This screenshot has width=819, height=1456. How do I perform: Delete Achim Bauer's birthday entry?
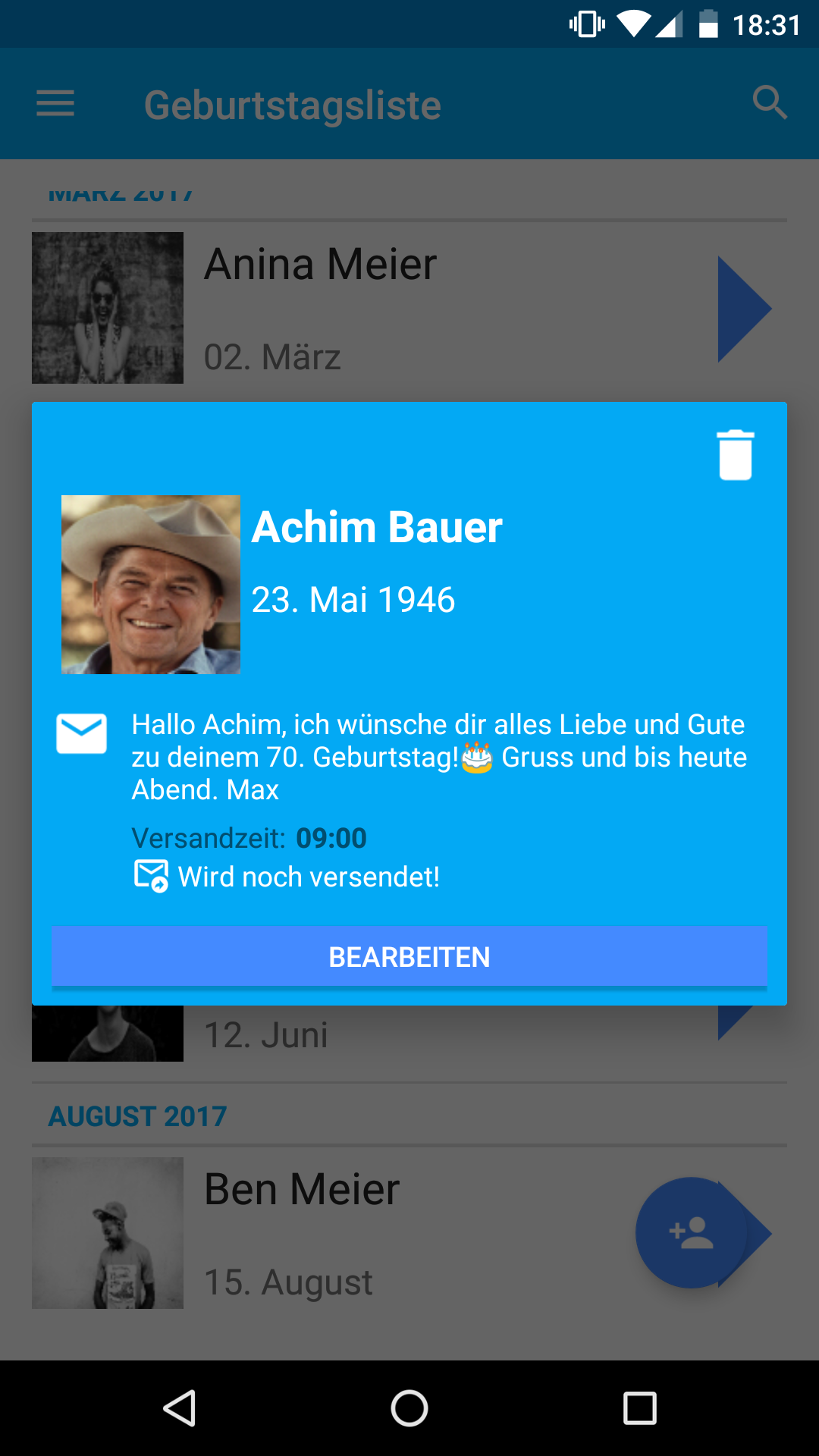click(735, 455)
